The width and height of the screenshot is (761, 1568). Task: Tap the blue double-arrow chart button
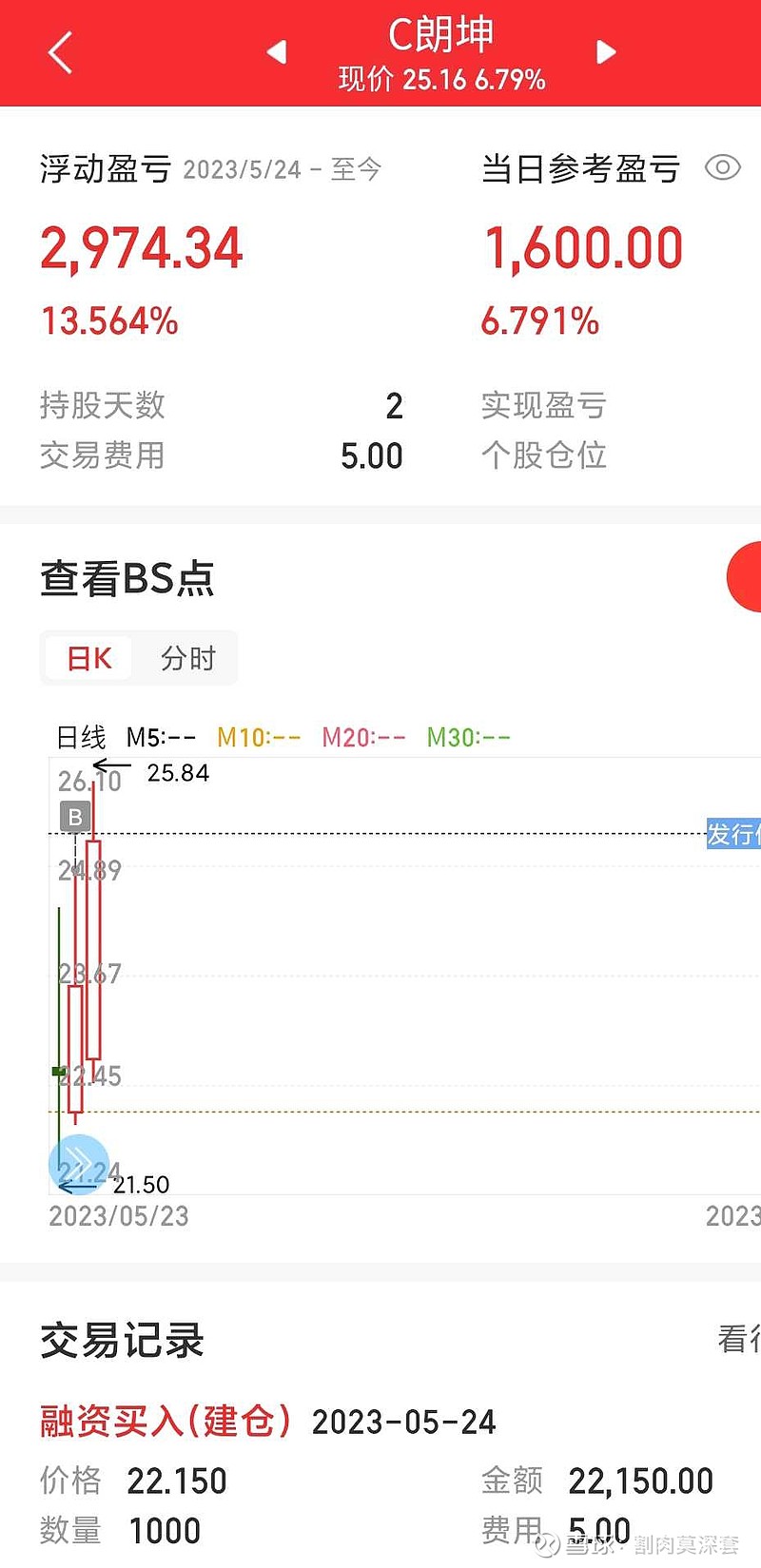[x=78, y=1163]
